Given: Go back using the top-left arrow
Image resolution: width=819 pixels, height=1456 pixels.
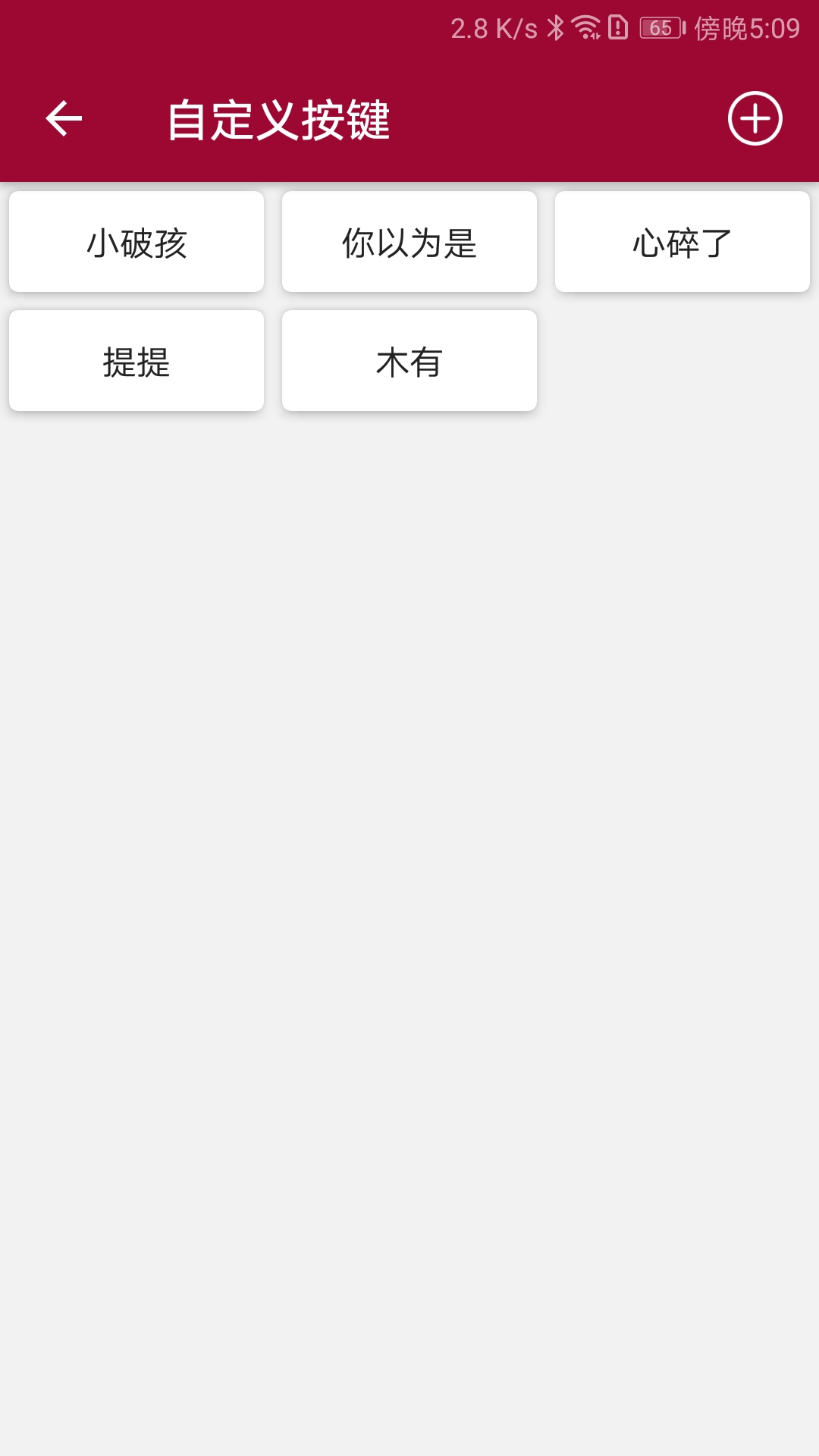Looking at the screenshot, I should click(64, 119).
